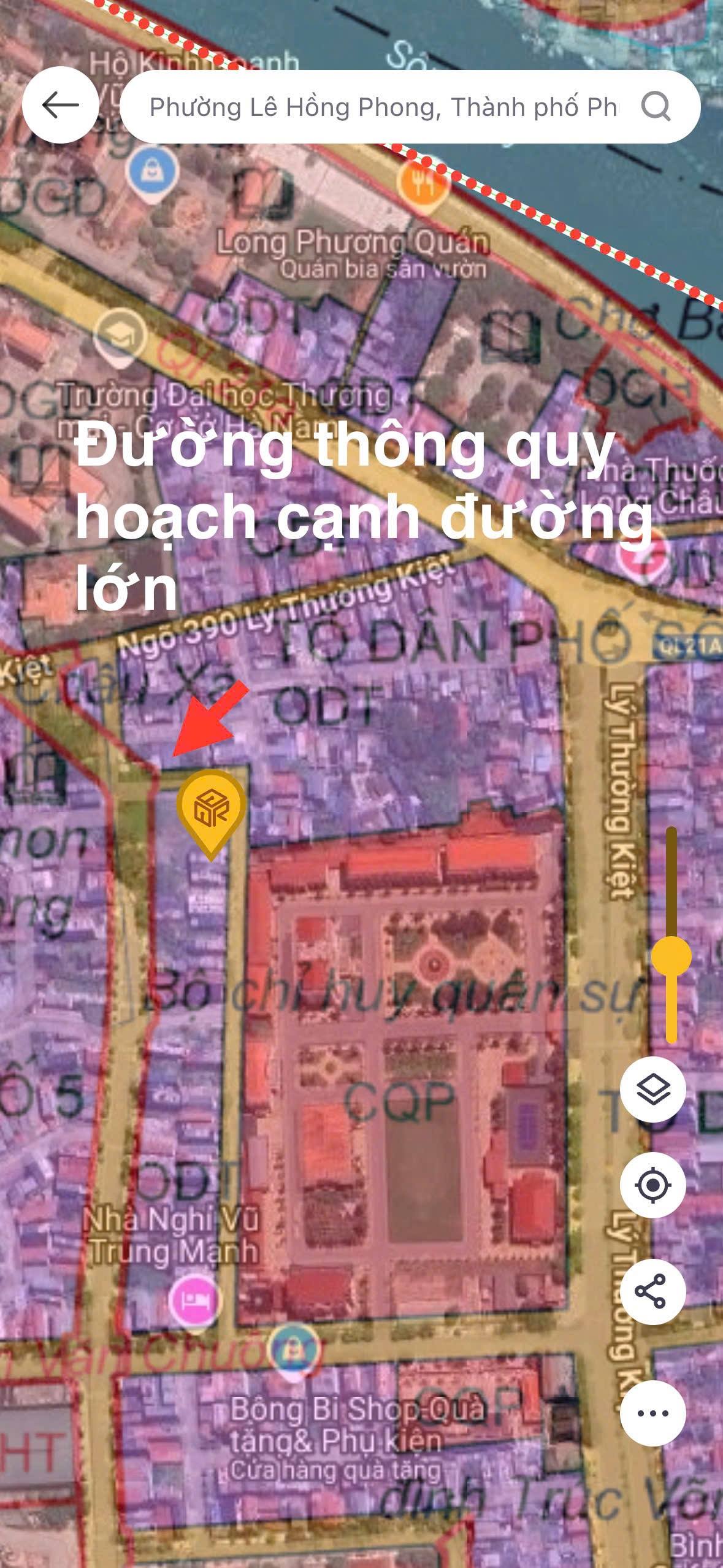Tap the overlay opacity slider handle

coord(671,956)
